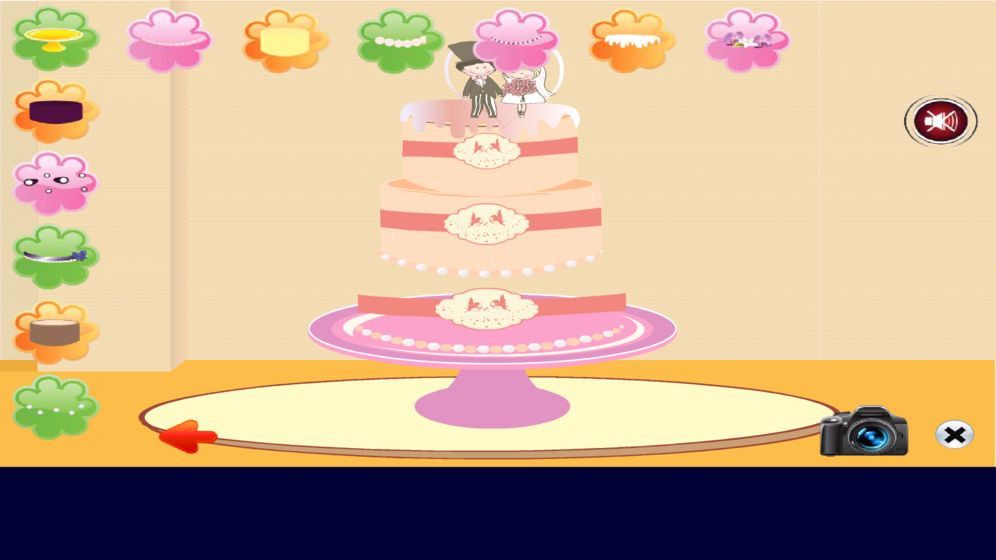The width and height of the screenshot is (996, 560).
Task: Select the brown chocolate cake layer
Action: click(x=55, y=331)
